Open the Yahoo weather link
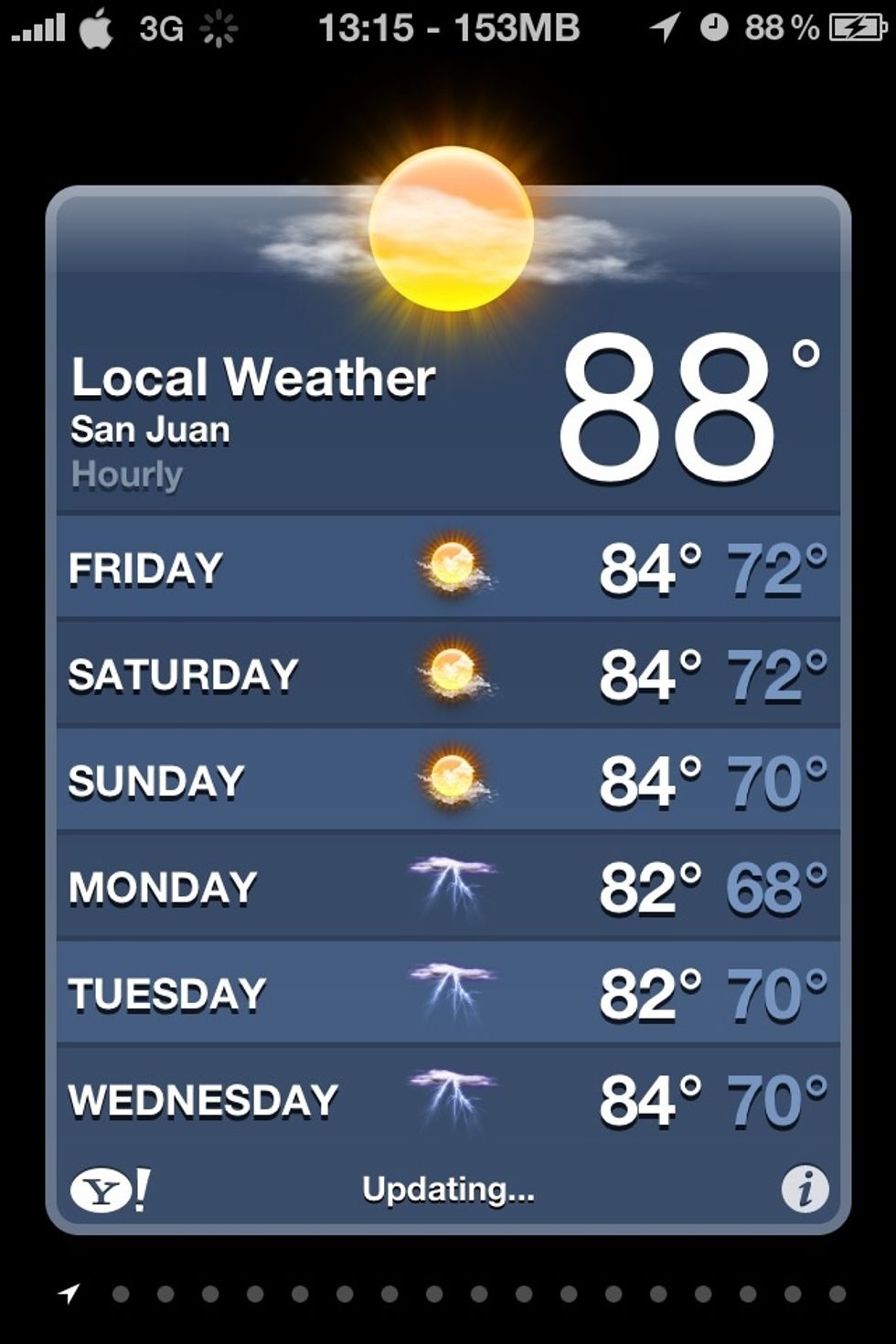 [x=110, y=1190]
